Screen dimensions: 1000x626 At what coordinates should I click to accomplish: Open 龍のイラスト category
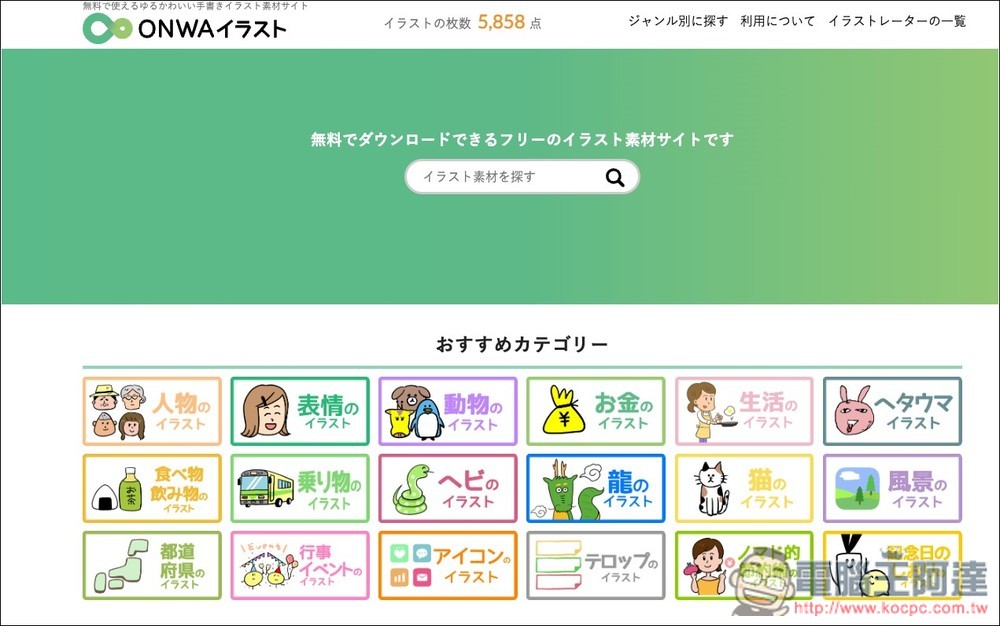(x=596, y=488)
